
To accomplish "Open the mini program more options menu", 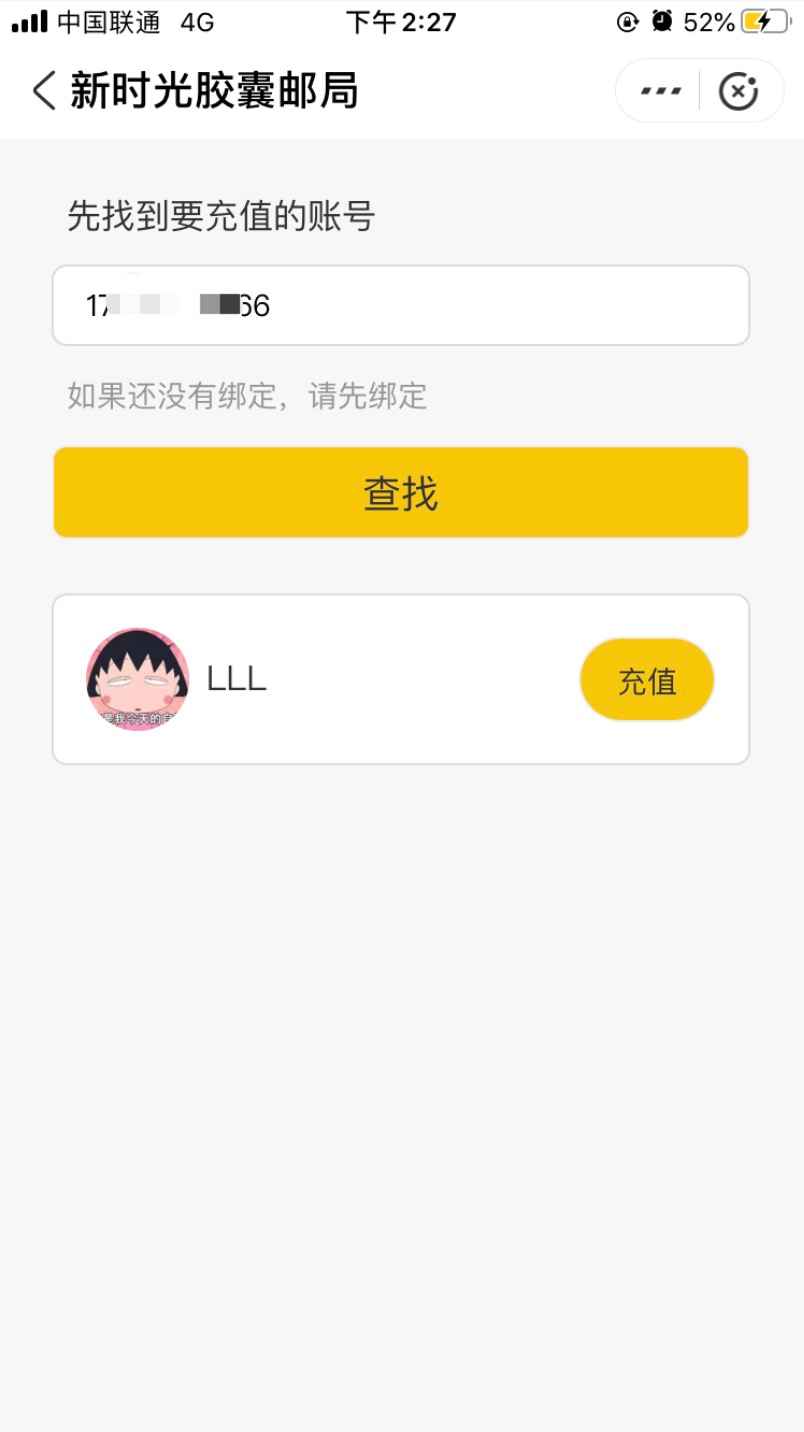I will pyautogui.click(x=660, y=91).
